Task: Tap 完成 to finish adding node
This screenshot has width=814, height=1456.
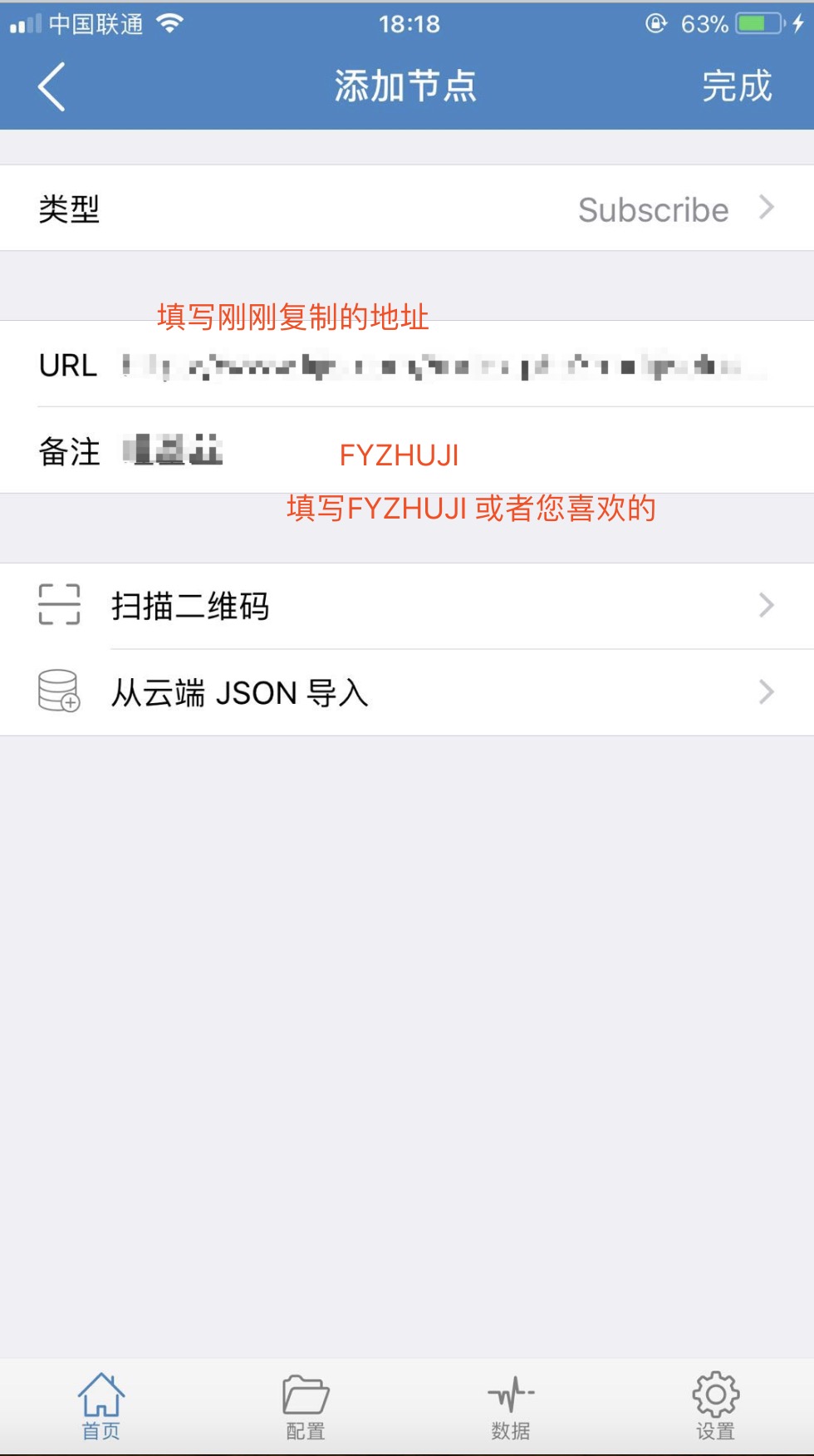Action: click(736, 86)
